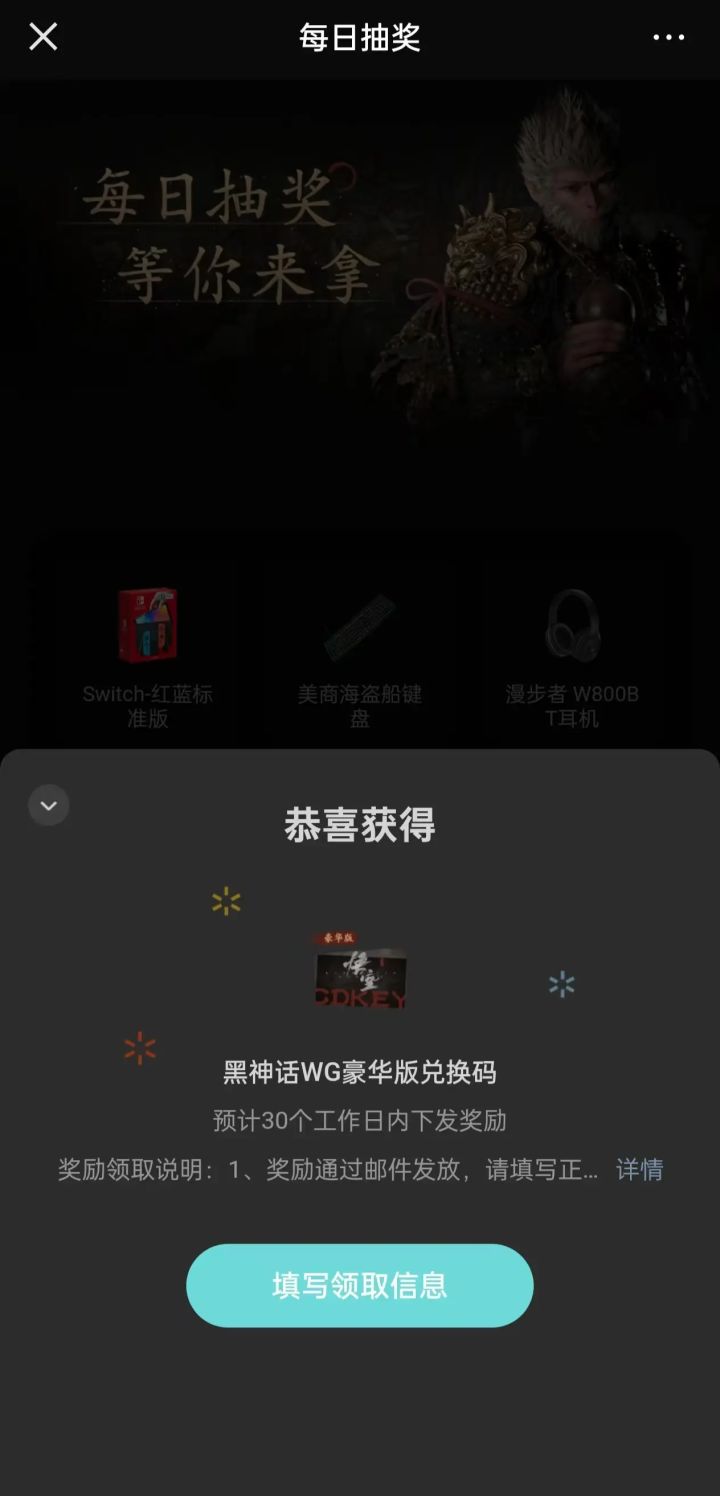The width and height of the screenshot is (720, 1496).
Task: Tap the blue sparkle decoration icon
Action: coord(563,986)
